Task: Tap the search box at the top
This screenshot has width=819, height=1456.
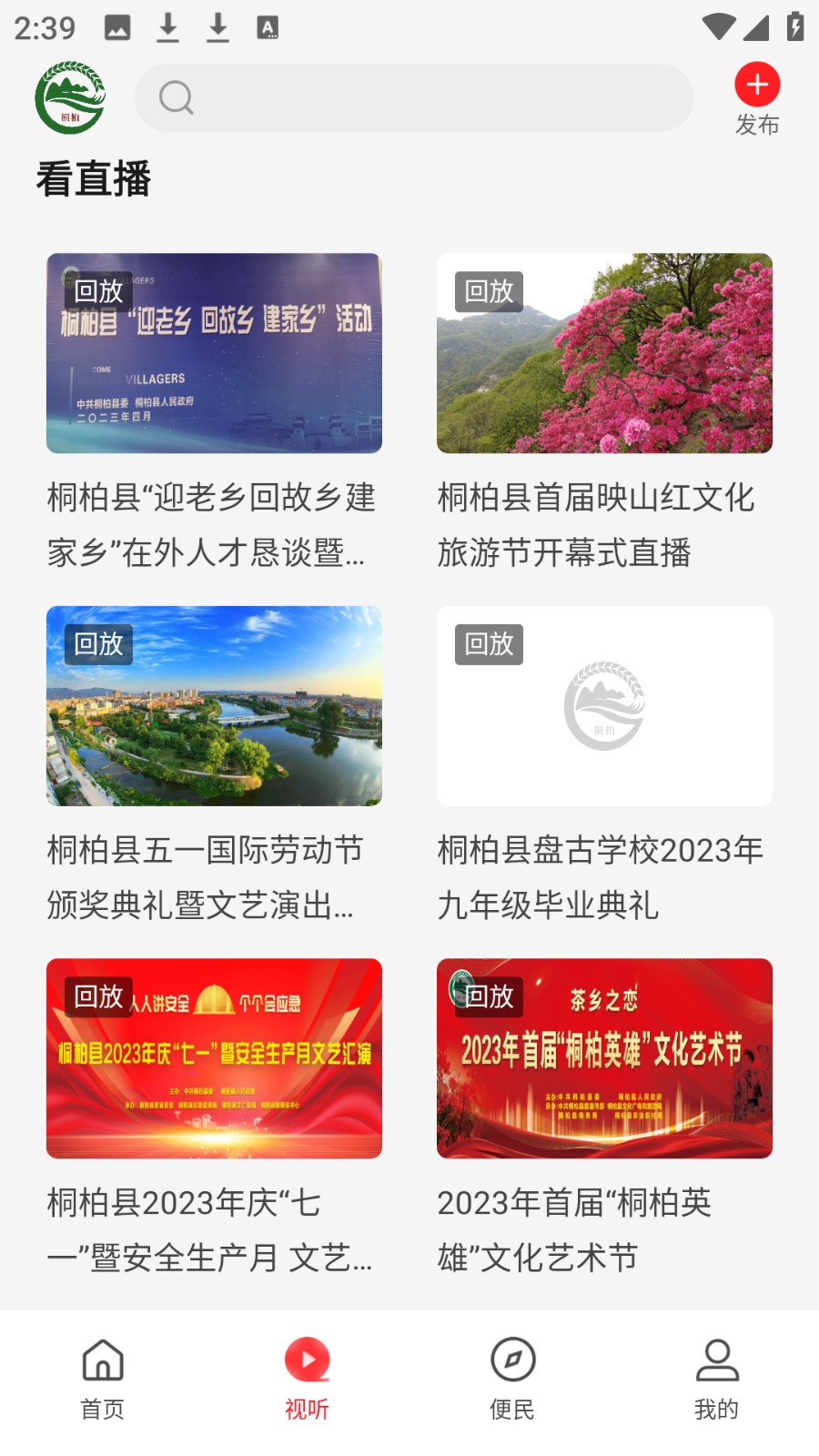Action: pos(414,97)
